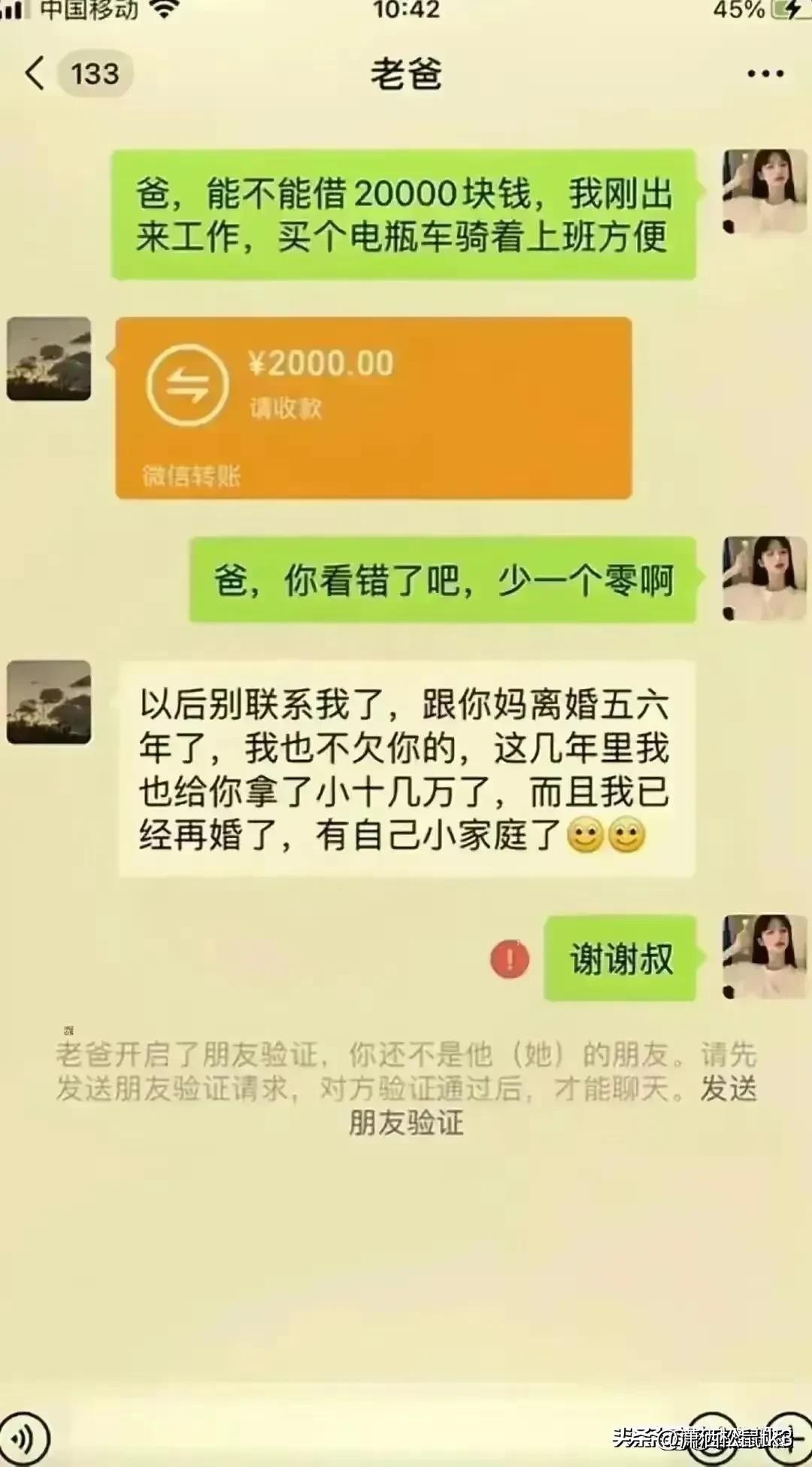Open 老爸's profile from his avatar
This screenshot has height=1467, width=812.
[x=49, y=359]
